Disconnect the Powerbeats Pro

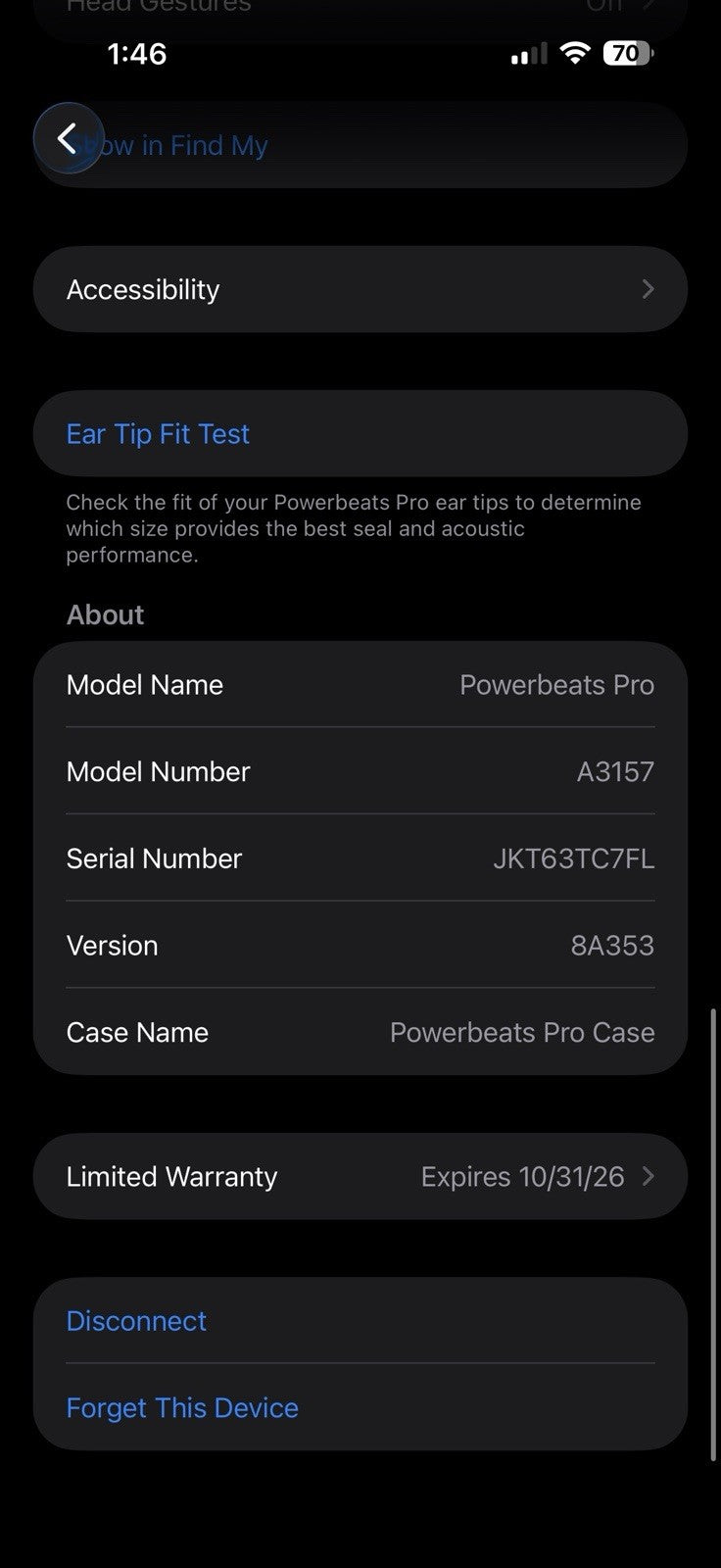tap(136, 1320)
